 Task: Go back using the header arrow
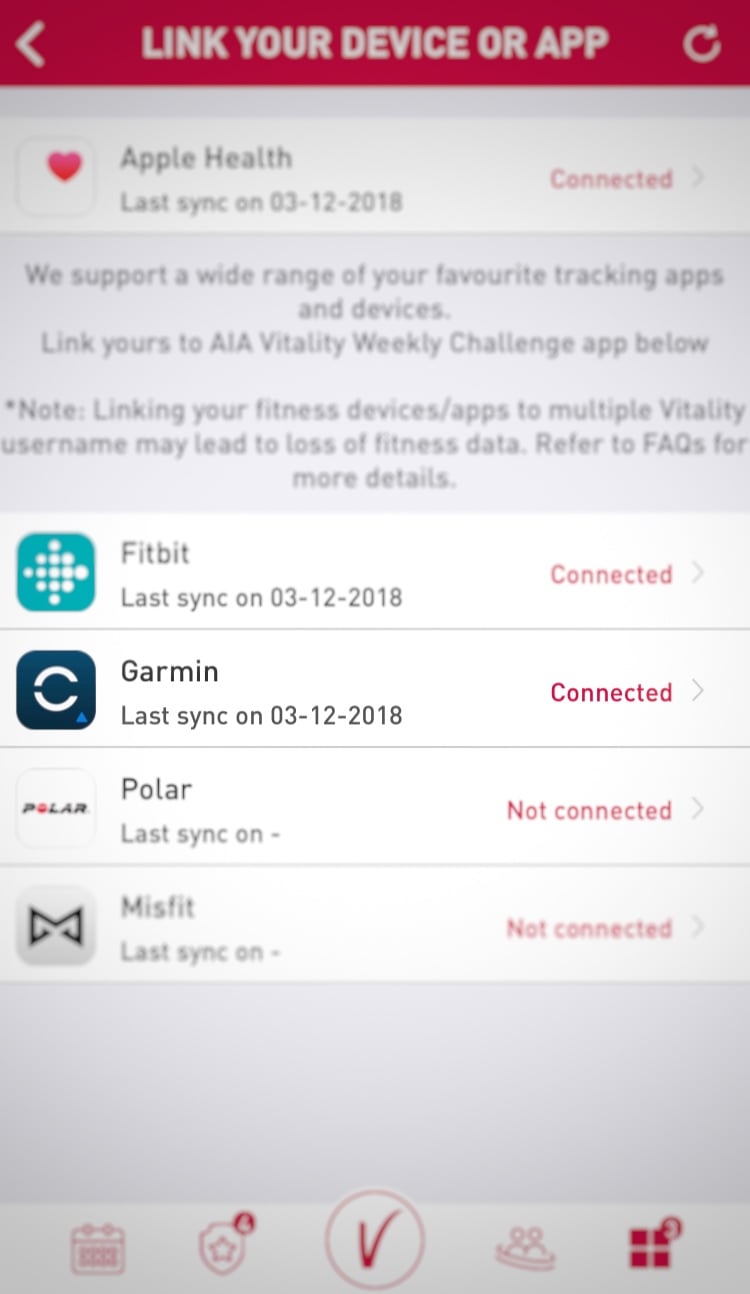tap(32, 44)
